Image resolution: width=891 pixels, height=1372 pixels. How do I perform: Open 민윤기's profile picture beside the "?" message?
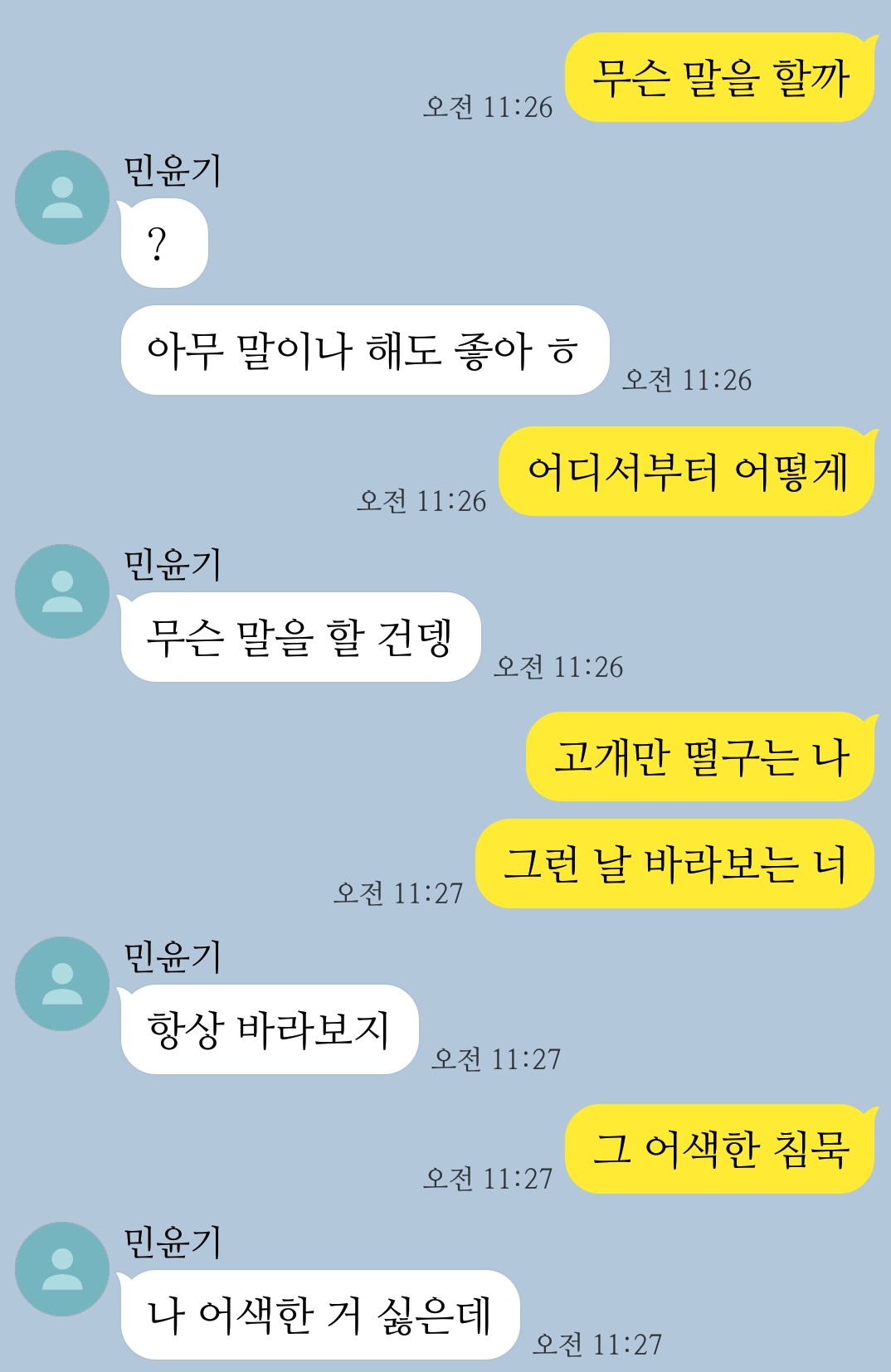click(62, 197)
